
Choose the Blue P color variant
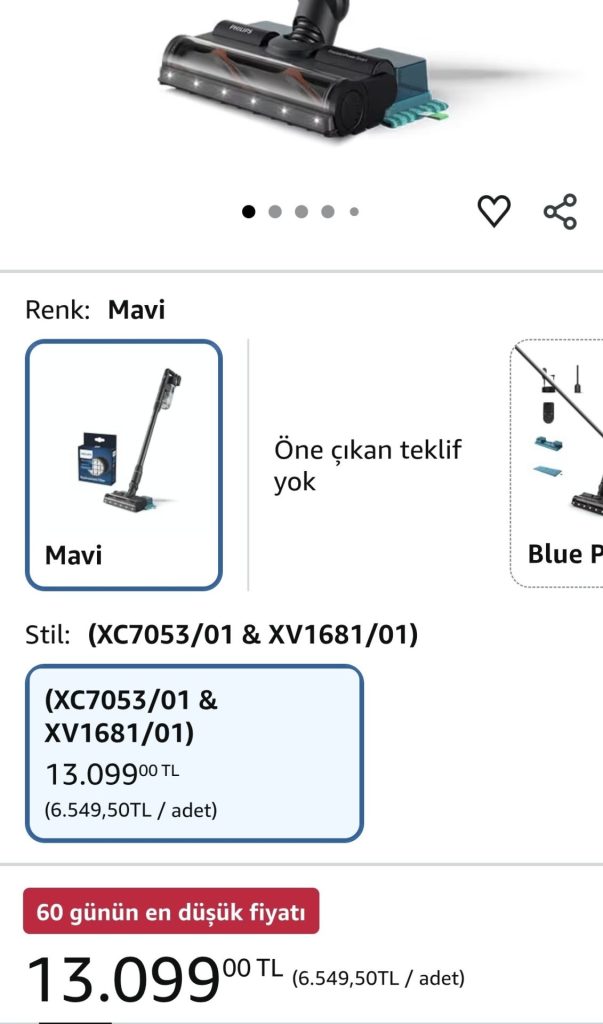(557, 464)
